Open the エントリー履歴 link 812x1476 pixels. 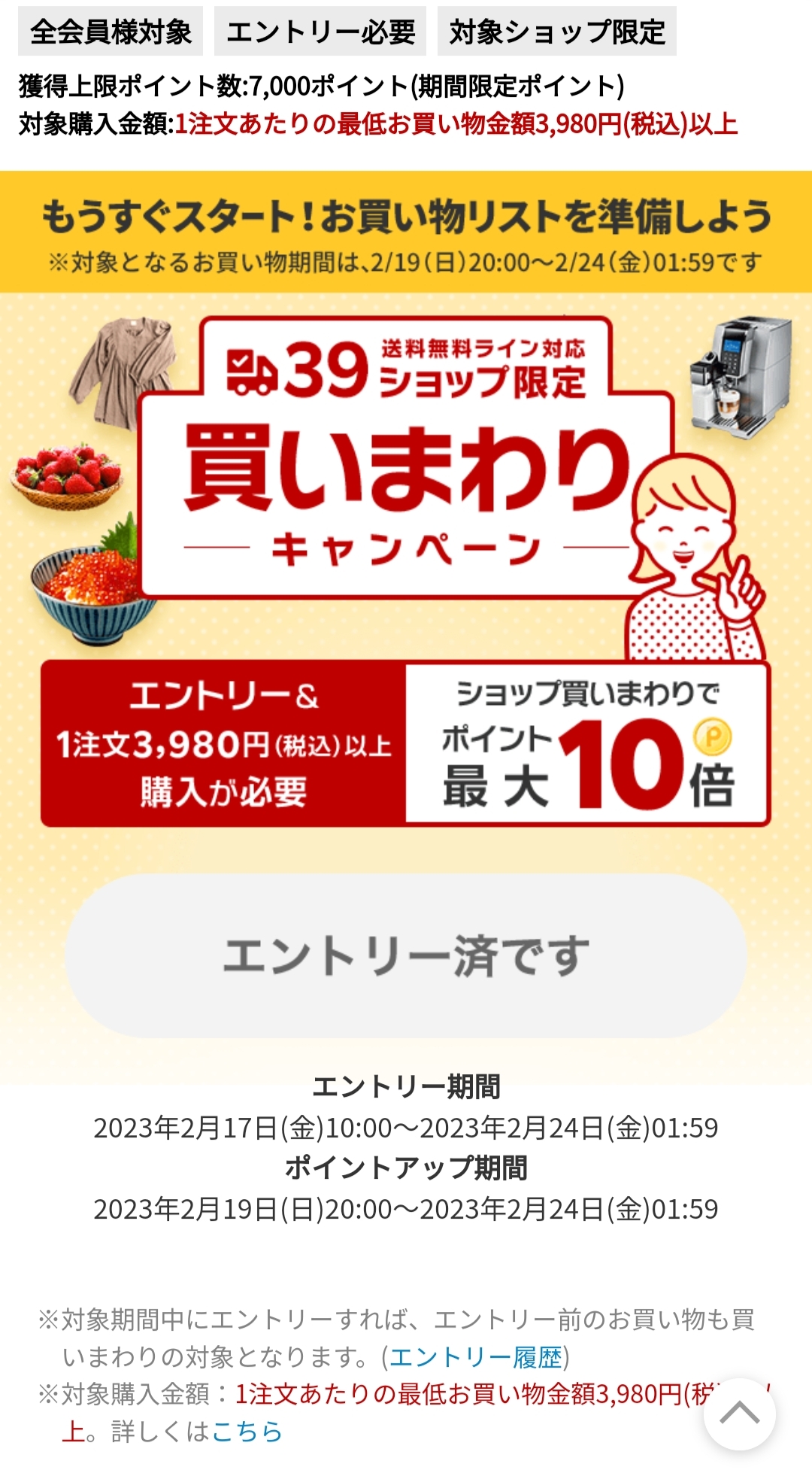tap(475, 1357)
